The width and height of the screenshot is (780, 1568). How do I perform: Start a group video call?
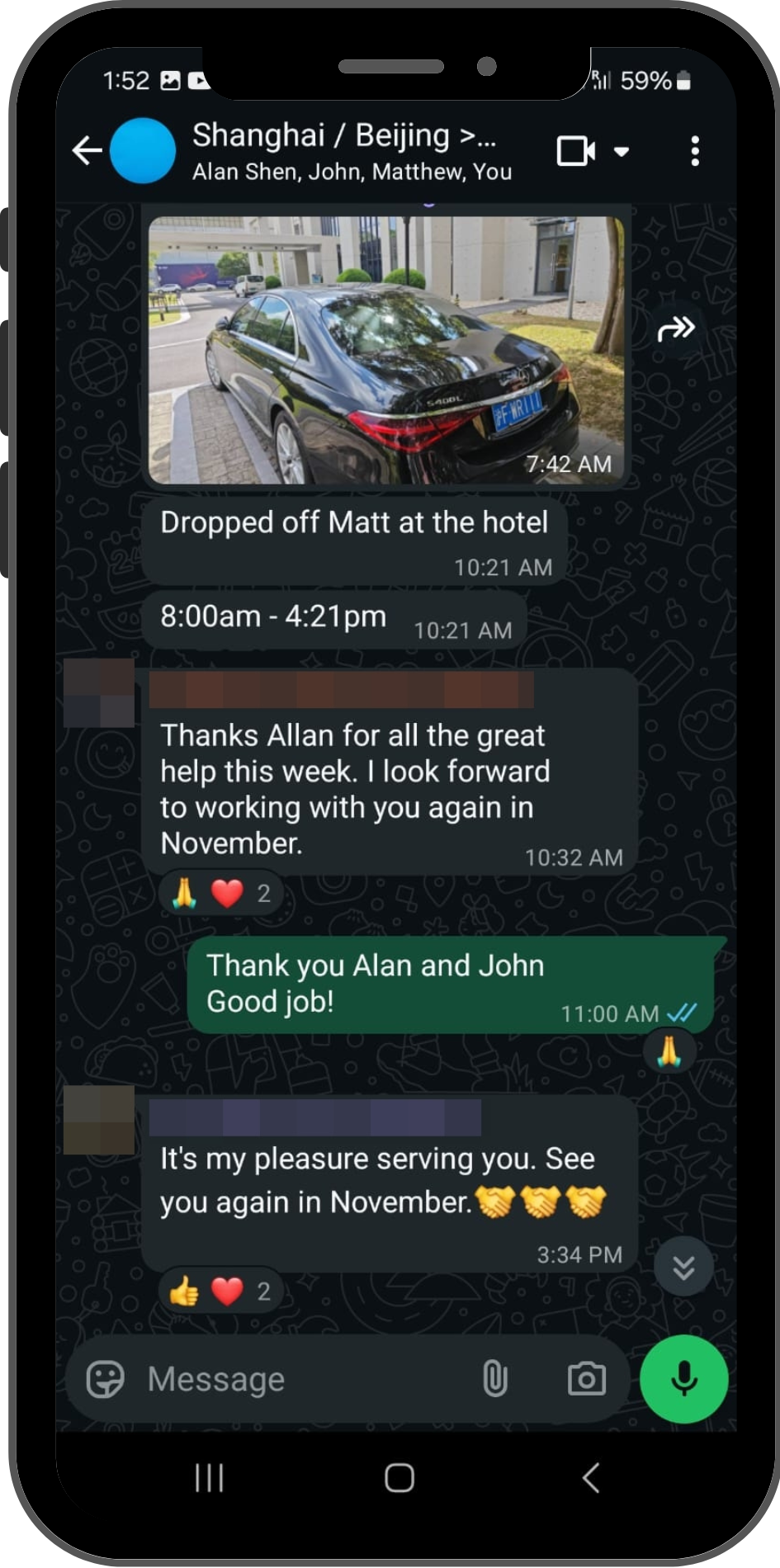(576, 151)
